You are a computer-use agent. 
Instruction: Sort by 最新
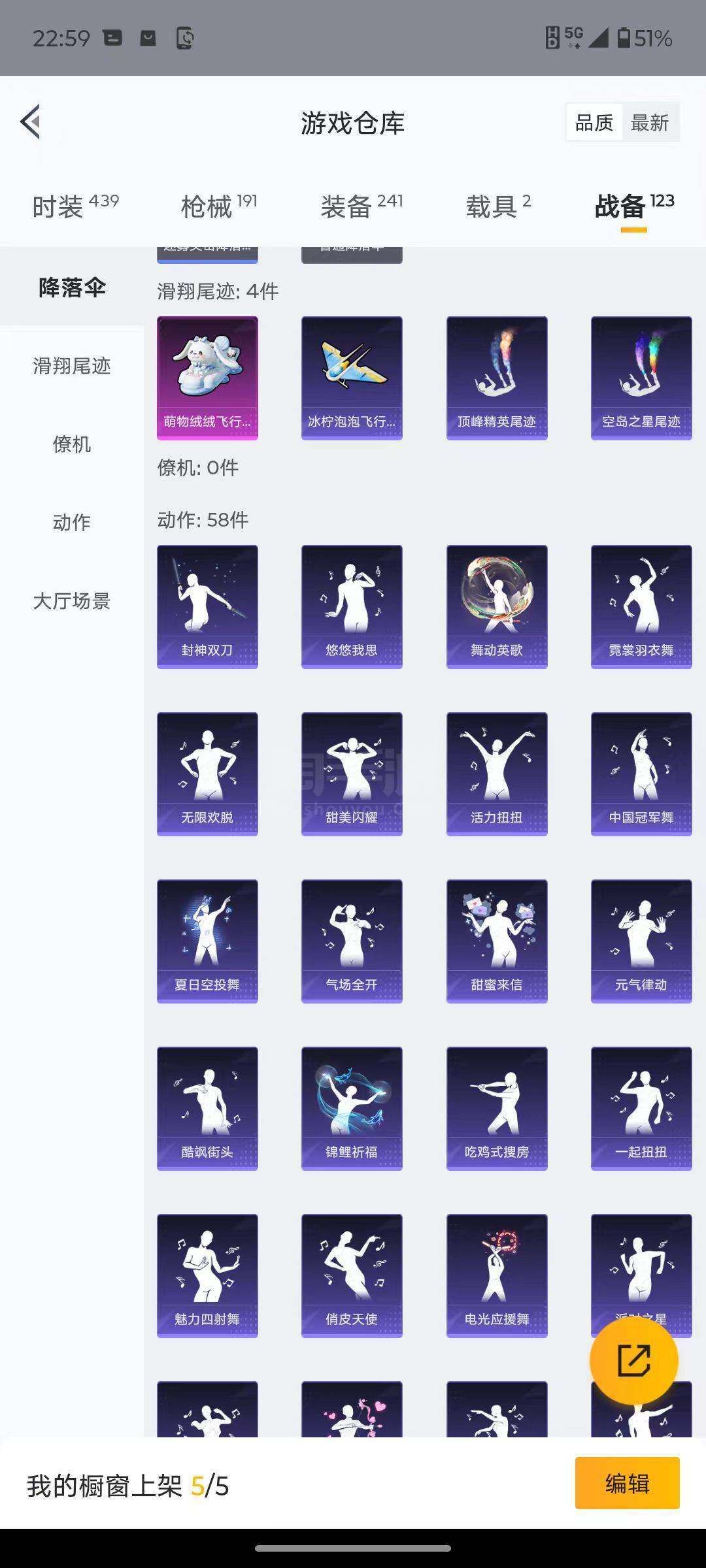(x=649, y=123)
